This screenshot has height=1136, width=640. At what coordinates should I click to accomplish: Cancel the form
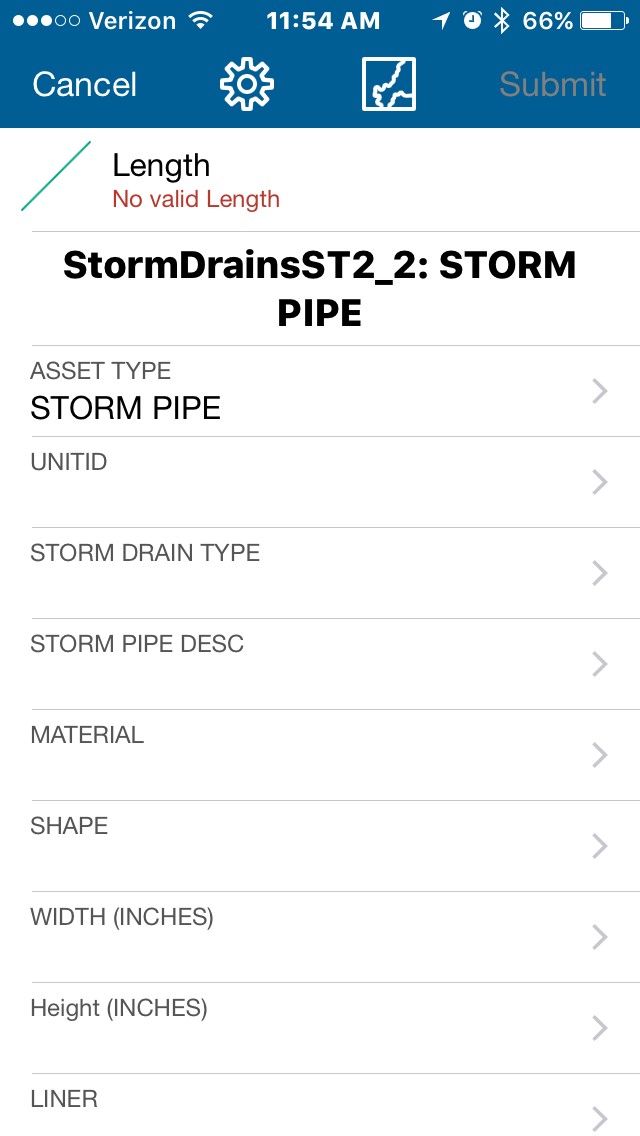pyautogui.click(x=84, y=85)
